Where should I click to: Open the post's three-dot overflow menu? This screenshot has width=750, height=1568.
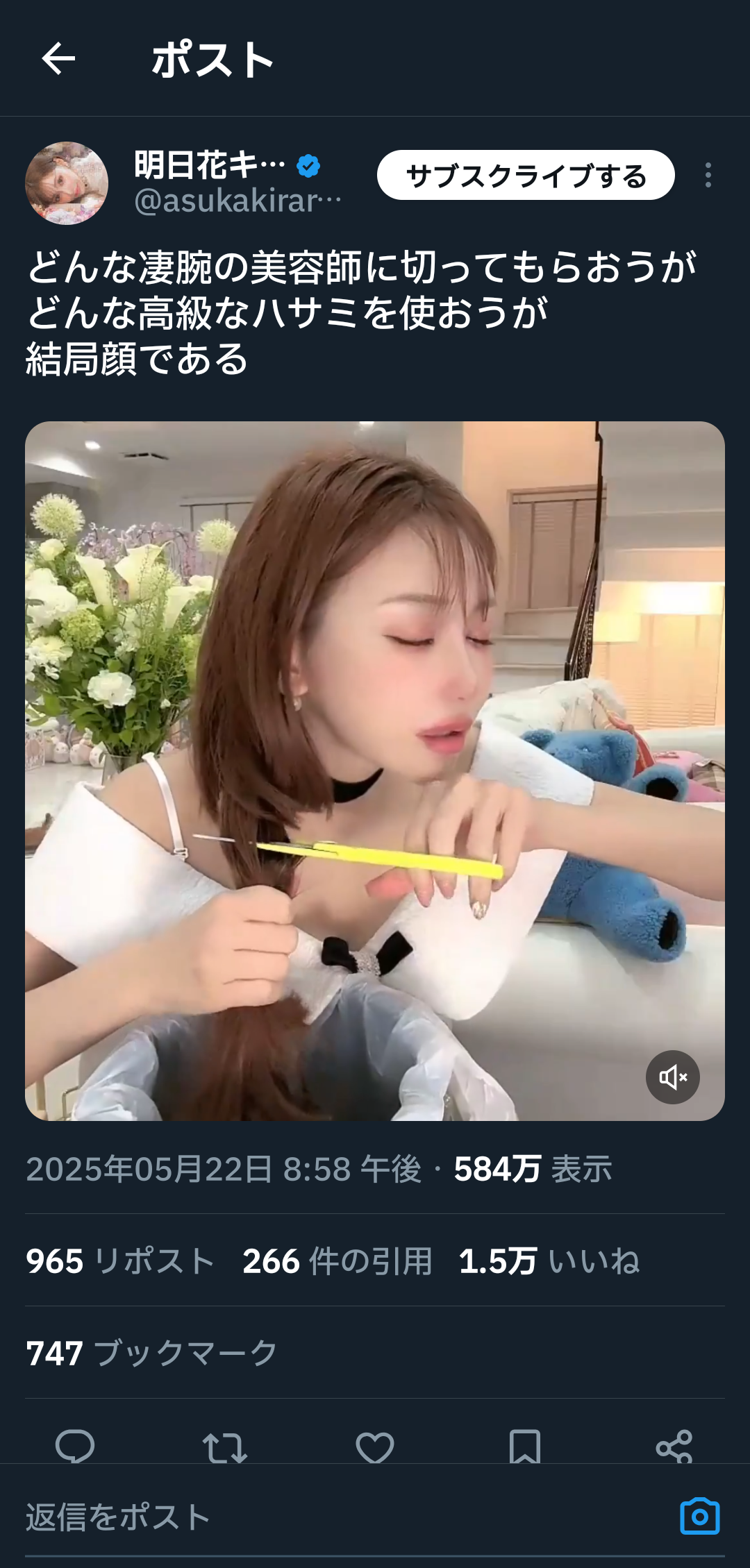(708, 175)
